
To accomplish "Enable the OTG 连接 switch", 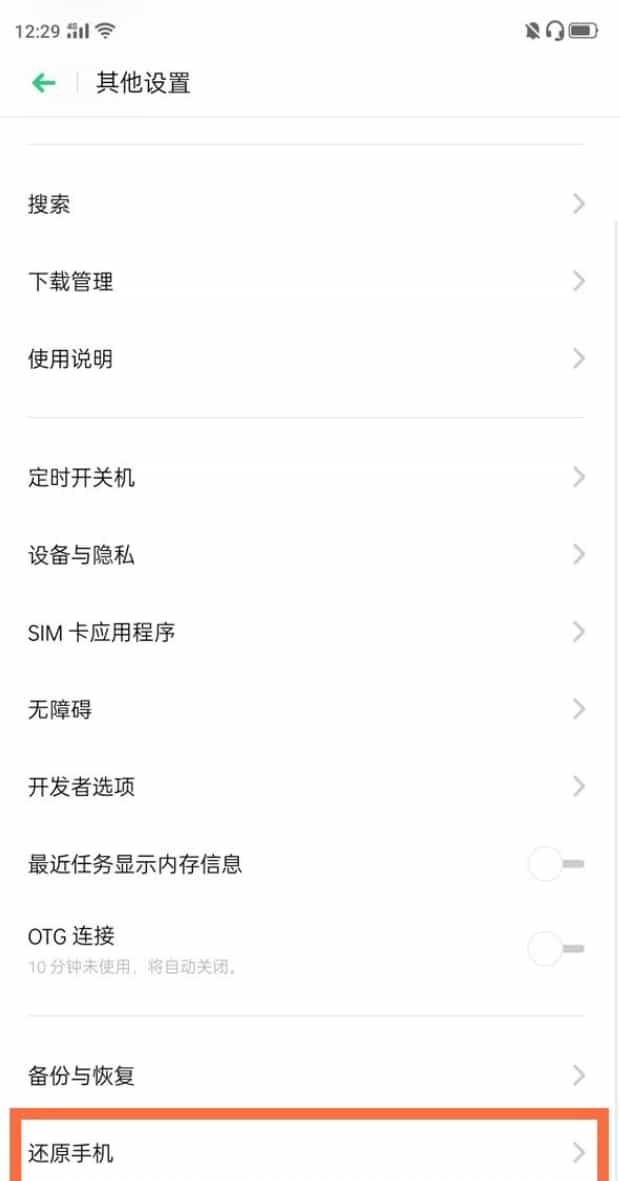I will 557,948.
